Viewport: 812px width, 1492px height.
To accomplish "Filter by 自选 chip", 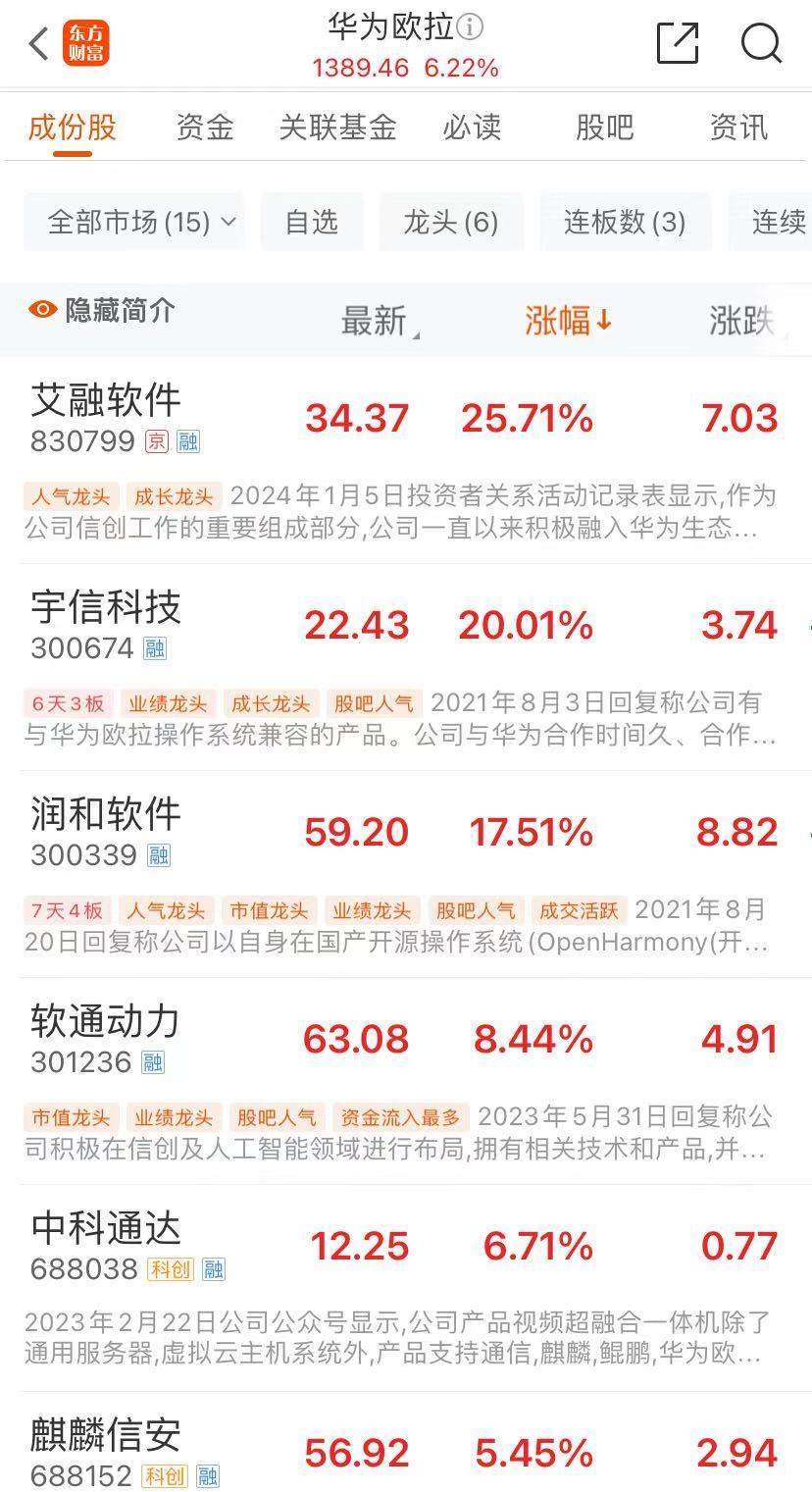I will coord(312,223).
